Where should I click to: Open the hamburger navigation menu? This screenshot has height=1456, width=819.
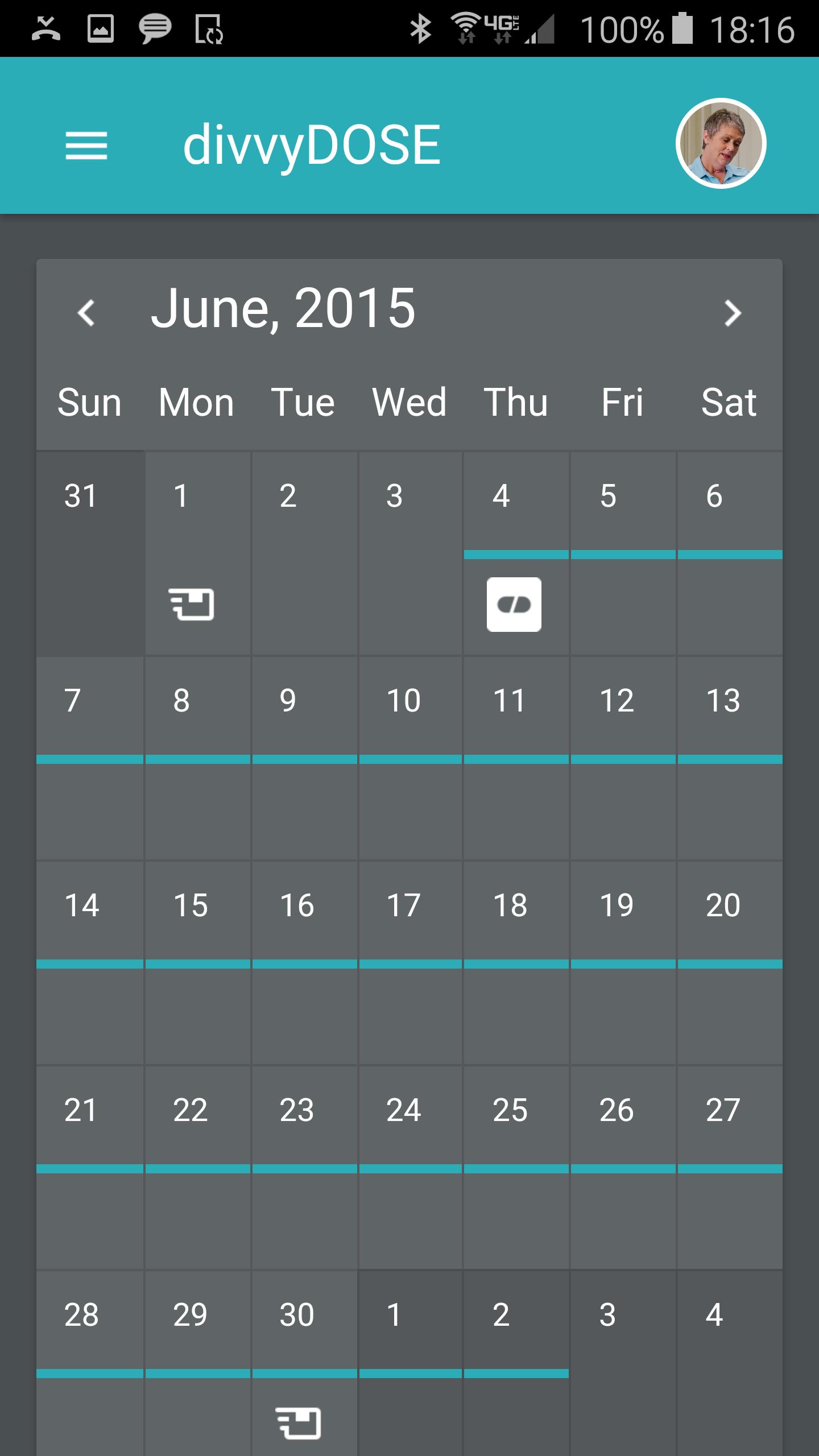pyautogui.click(x=86, y=146)
